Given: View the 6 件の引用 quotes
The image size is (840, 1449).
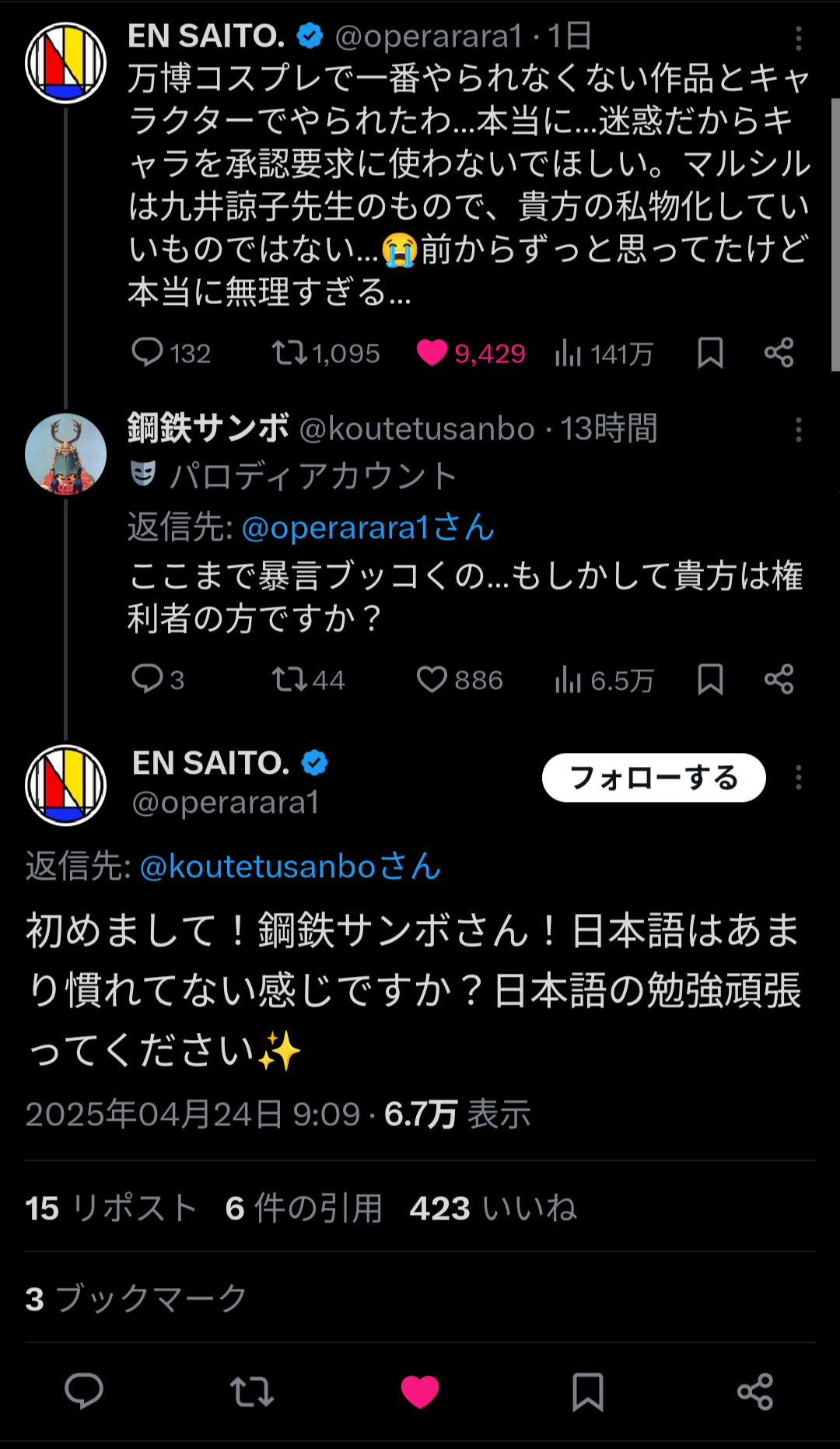Looking at the screenshot, I should 303,1209.
